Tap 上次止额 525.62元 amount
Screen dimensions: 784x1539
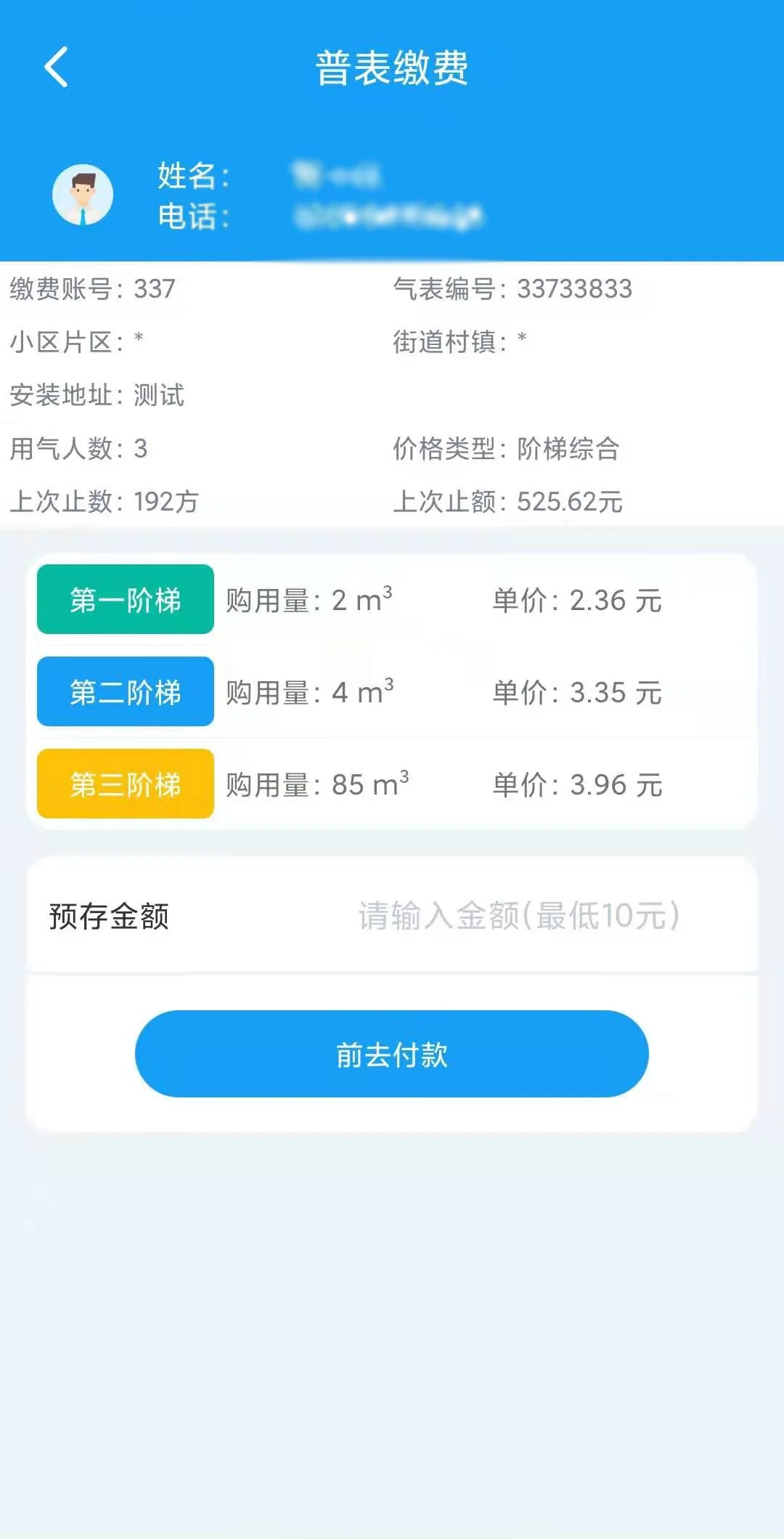tap(508, 500)
